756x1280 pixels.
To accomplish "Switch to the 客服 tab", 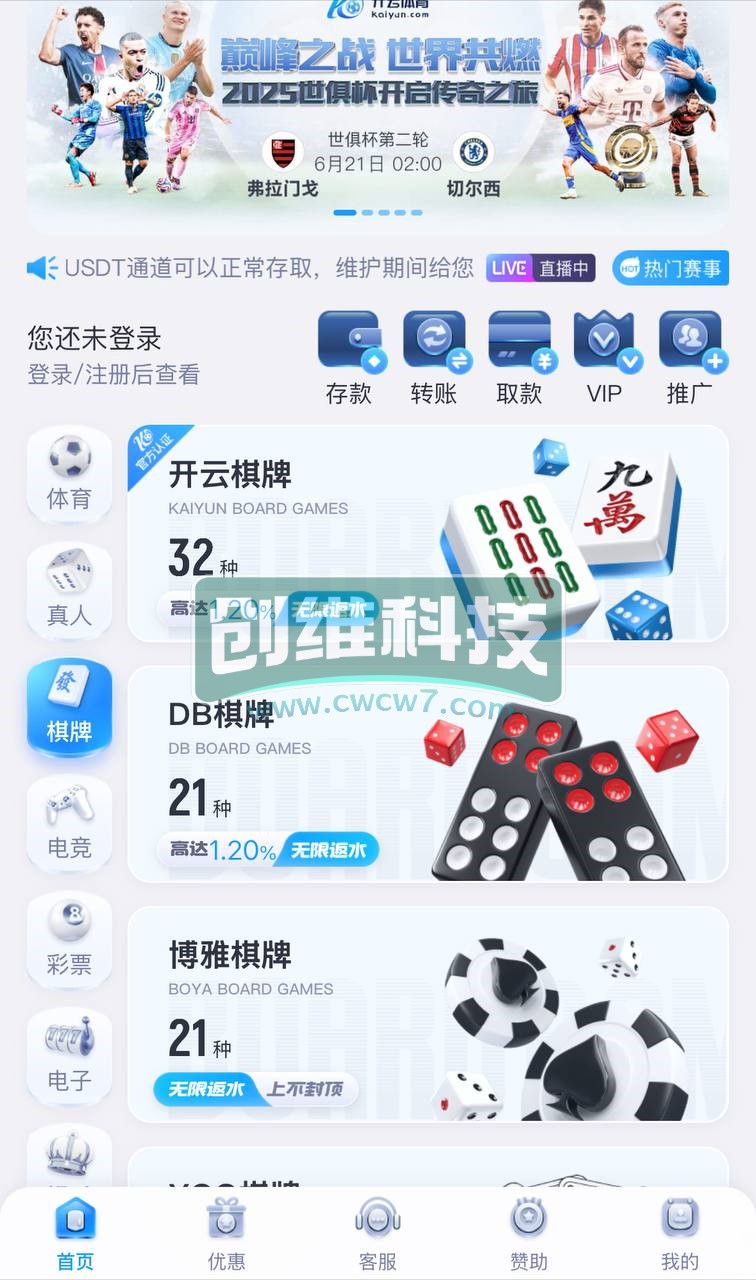I will click(x=378, y=1234).
